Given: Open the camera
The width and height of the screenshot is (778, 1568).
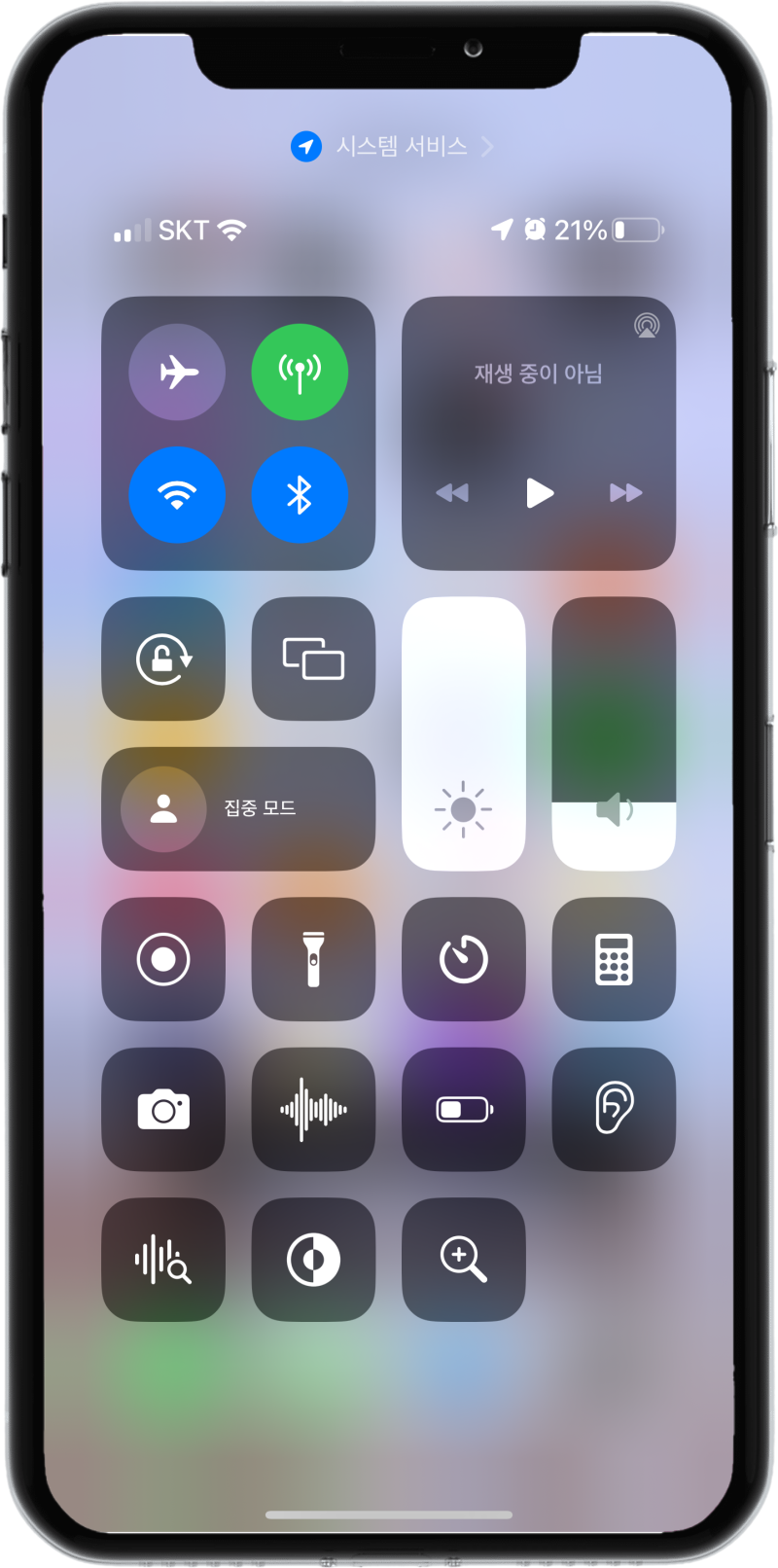Looking at the screenshot, I should 163,1109.
